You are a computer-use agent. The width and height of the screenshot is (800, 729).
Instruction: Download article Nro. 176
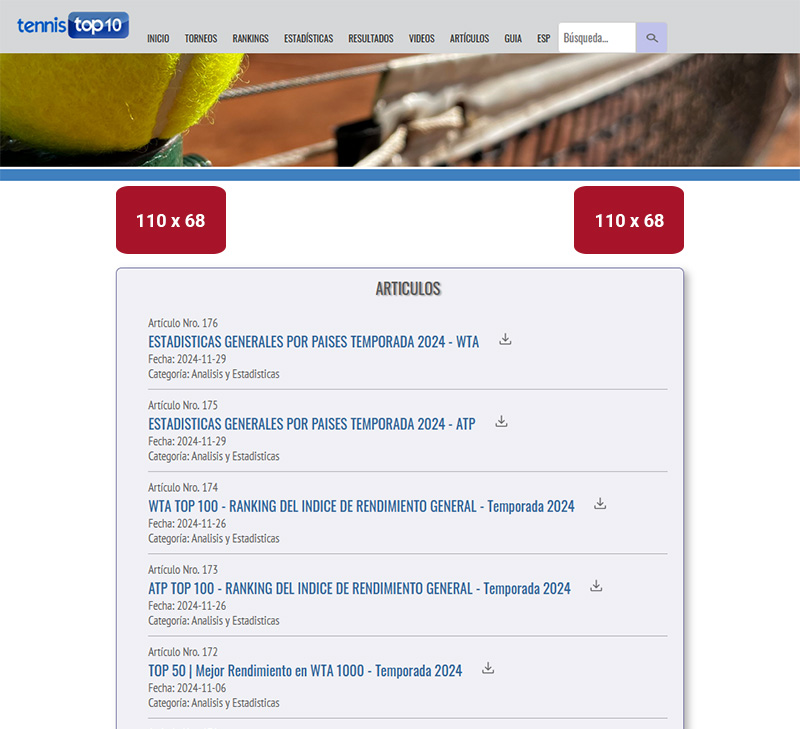coord(505,340)
